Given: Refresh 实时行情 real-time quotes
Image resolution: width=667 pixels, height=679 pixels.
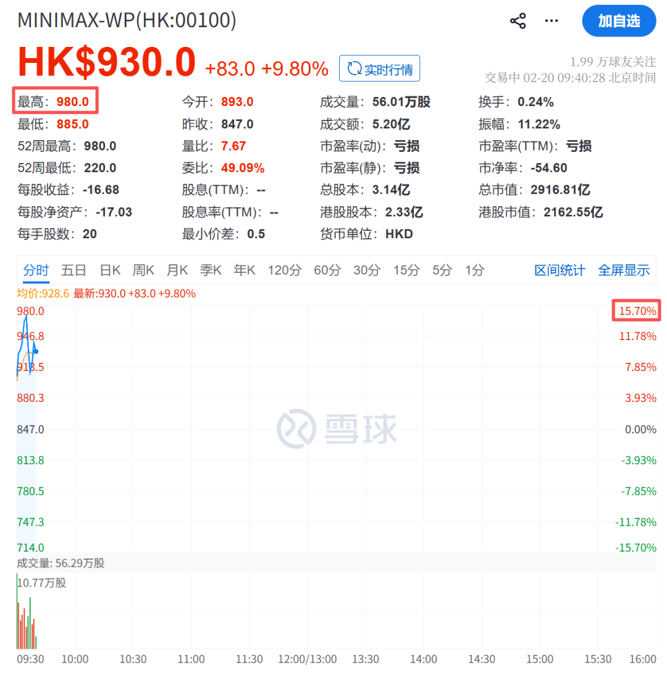Looking at the screenshot, I should pos(380,68).
